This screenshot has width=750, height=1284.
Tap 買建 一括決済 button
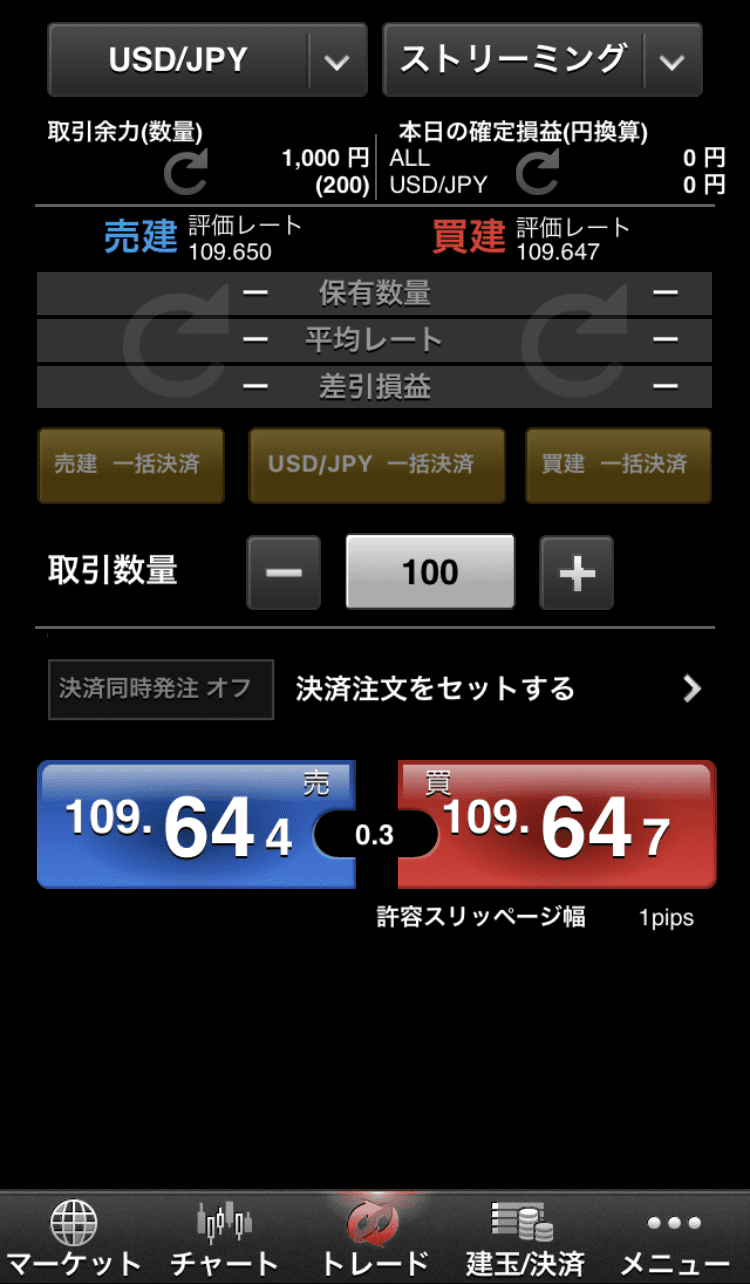618,465
